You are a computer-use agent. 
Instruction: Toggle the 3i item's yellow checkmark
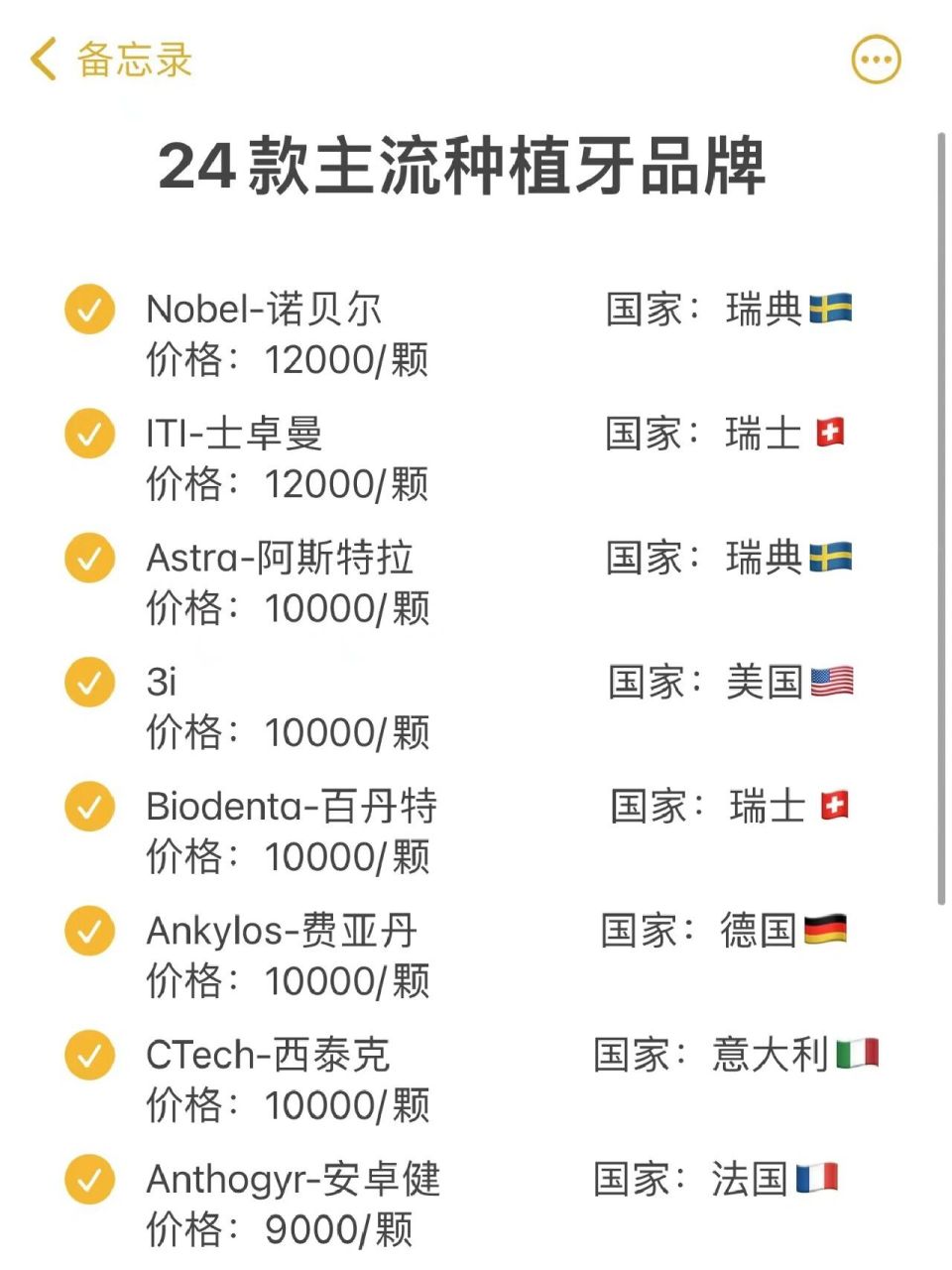[89, 681]
